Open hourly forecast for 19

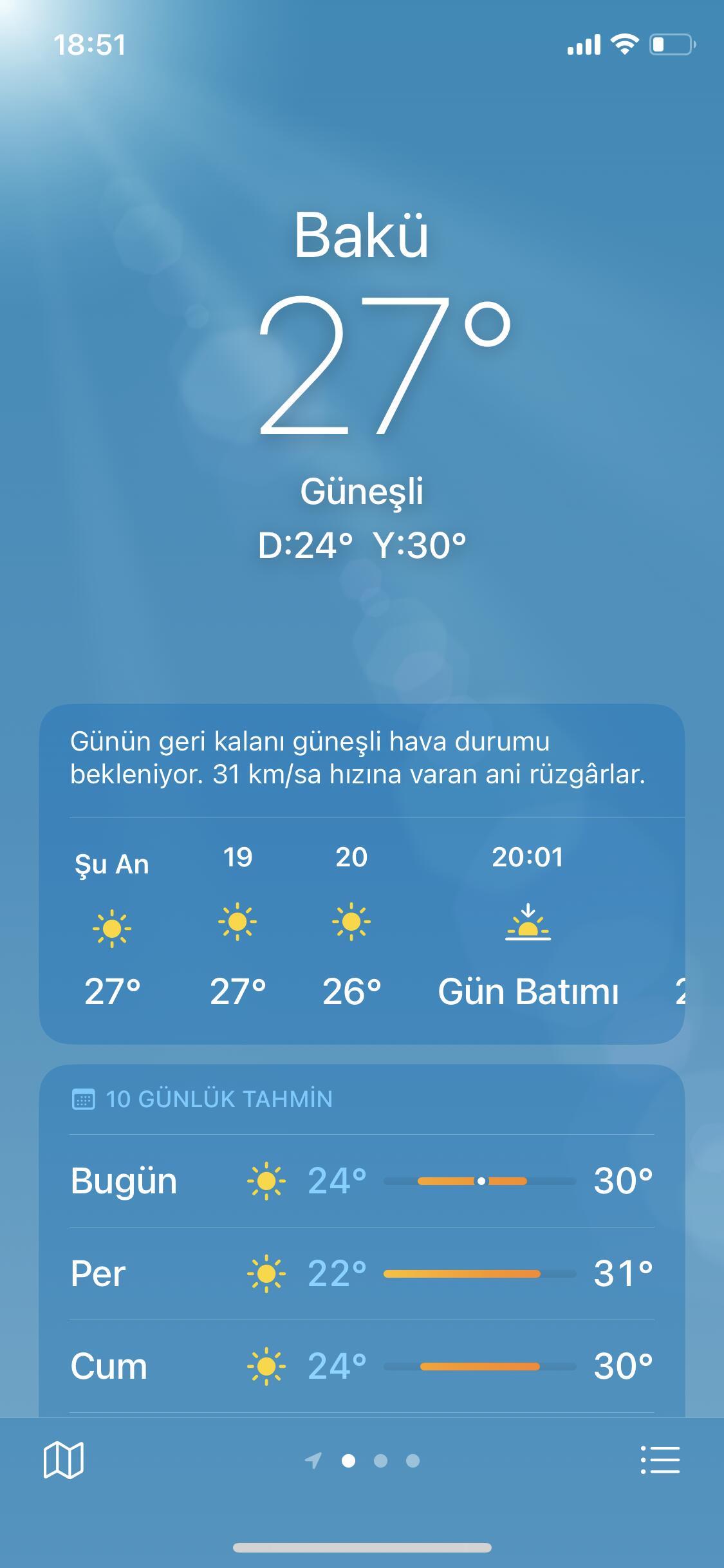click(x=237, y=926)
